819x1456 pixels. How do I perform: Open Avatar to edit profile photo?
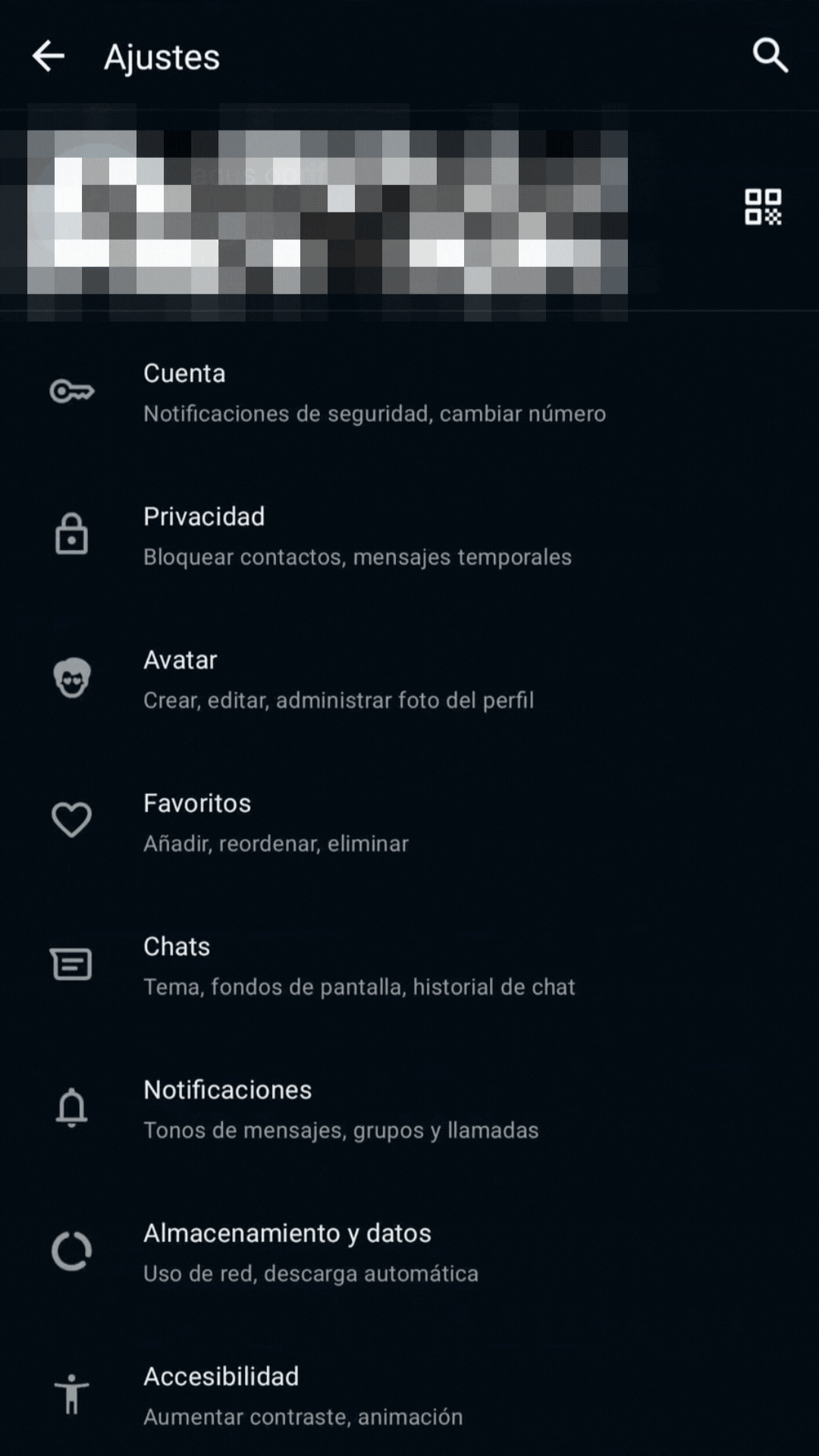click(x=303, y=677)
